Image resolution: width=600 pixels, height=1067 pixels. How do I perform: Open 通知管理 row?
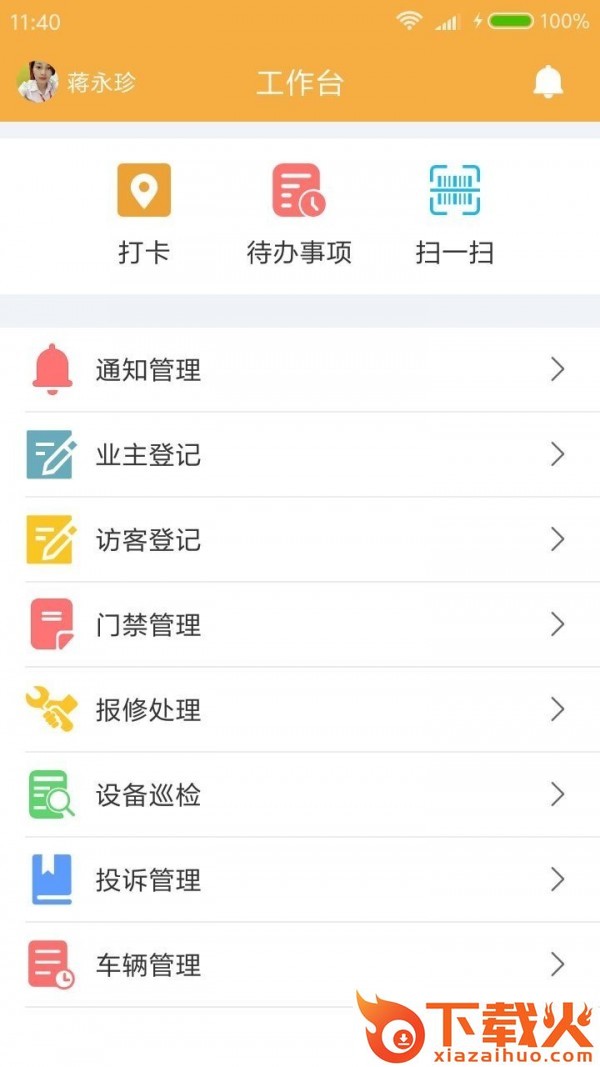(x=300, y=370)
